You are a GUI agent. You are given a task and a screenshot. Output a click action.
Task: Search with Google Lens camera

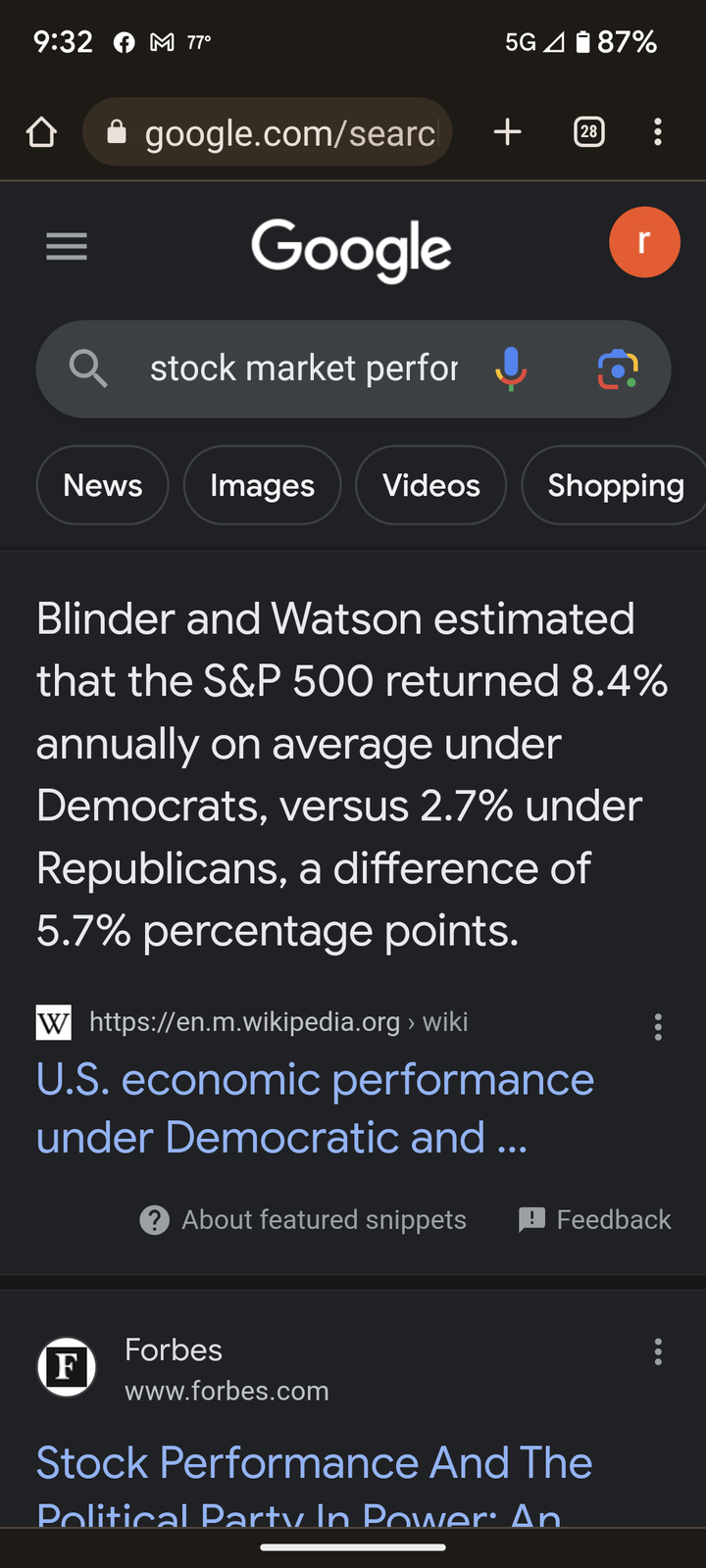(x=618, y=368)
